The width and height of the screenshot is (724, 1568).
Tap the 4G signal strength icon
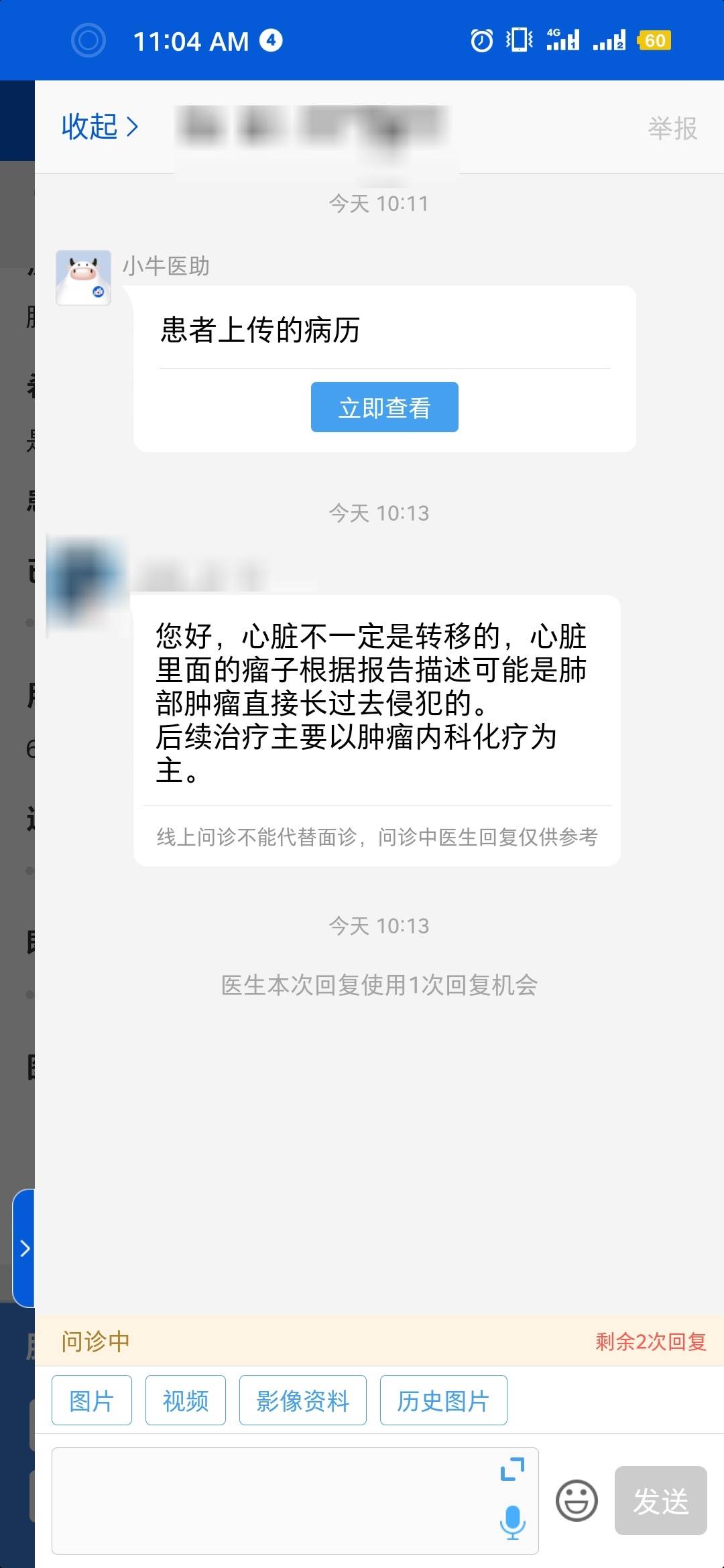click(x=562, y=40)
